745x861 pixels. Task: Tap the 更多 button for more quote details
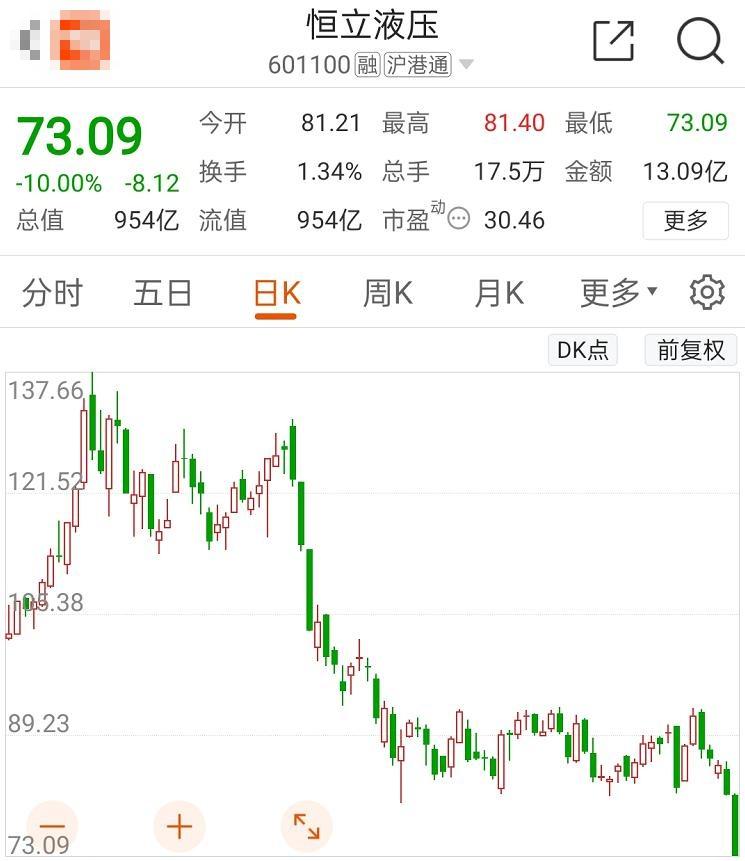coord(685,221)
